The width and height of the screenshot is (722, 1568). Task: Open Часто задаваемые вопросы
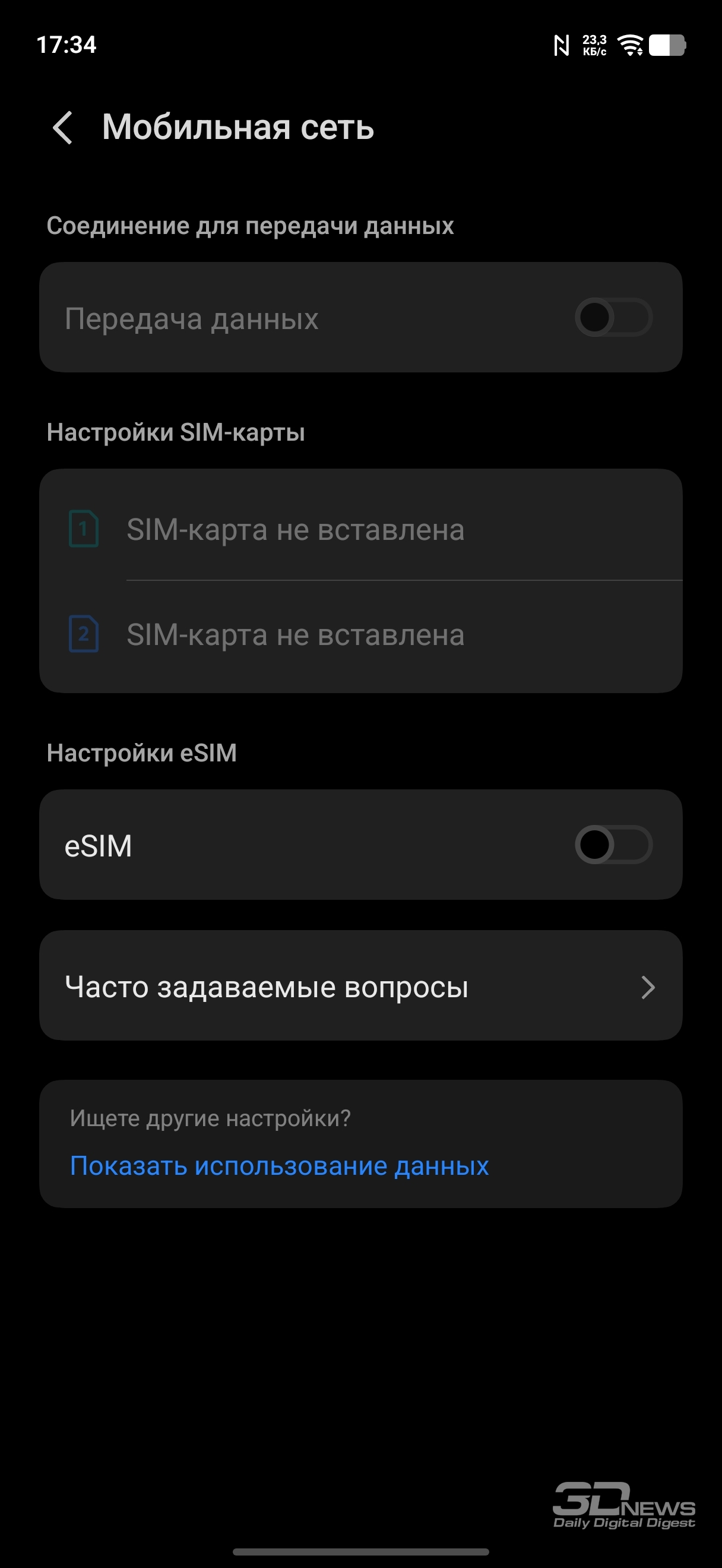point(360,986)
